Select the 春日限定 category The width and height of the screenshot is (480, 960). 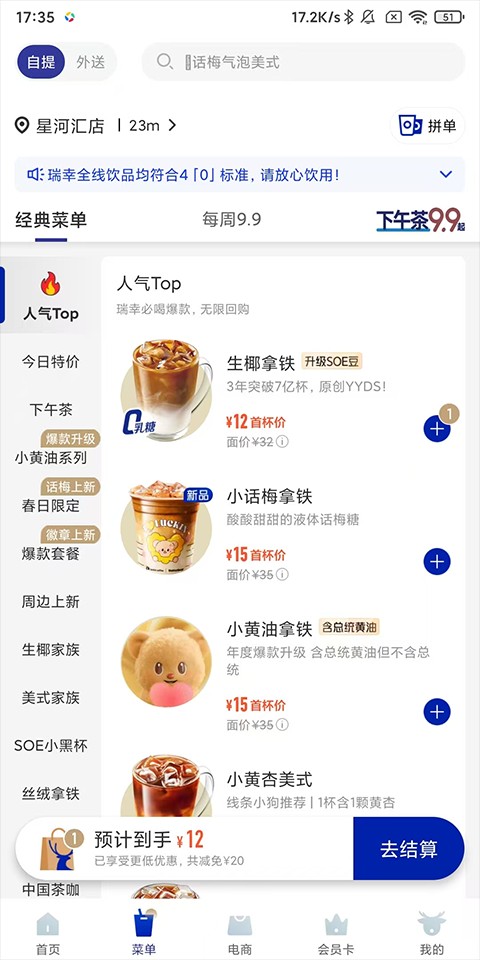(x=51, y=505)
